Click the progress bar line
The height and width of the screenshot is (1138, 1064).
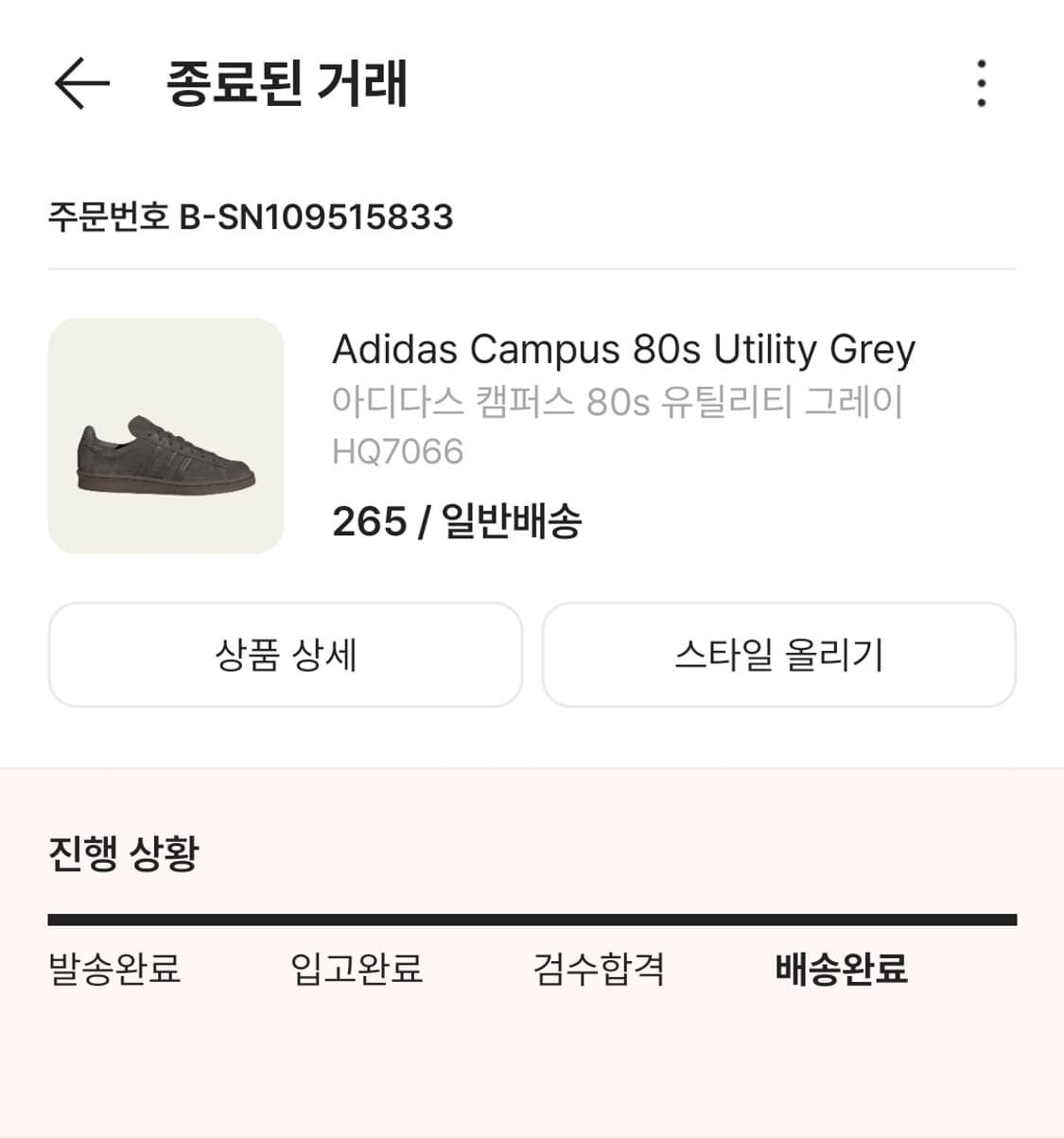tap(532, 916)
